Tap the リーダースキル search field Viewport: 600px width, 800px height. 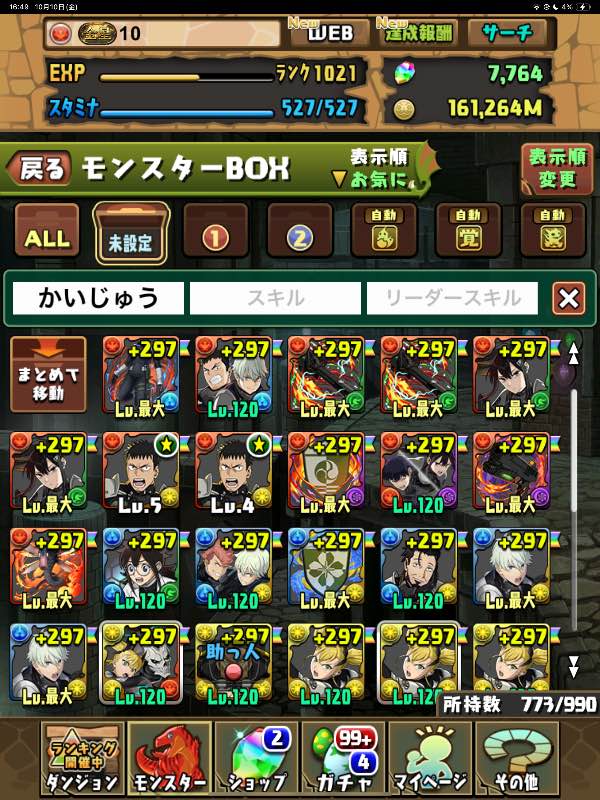click(452, 298)
